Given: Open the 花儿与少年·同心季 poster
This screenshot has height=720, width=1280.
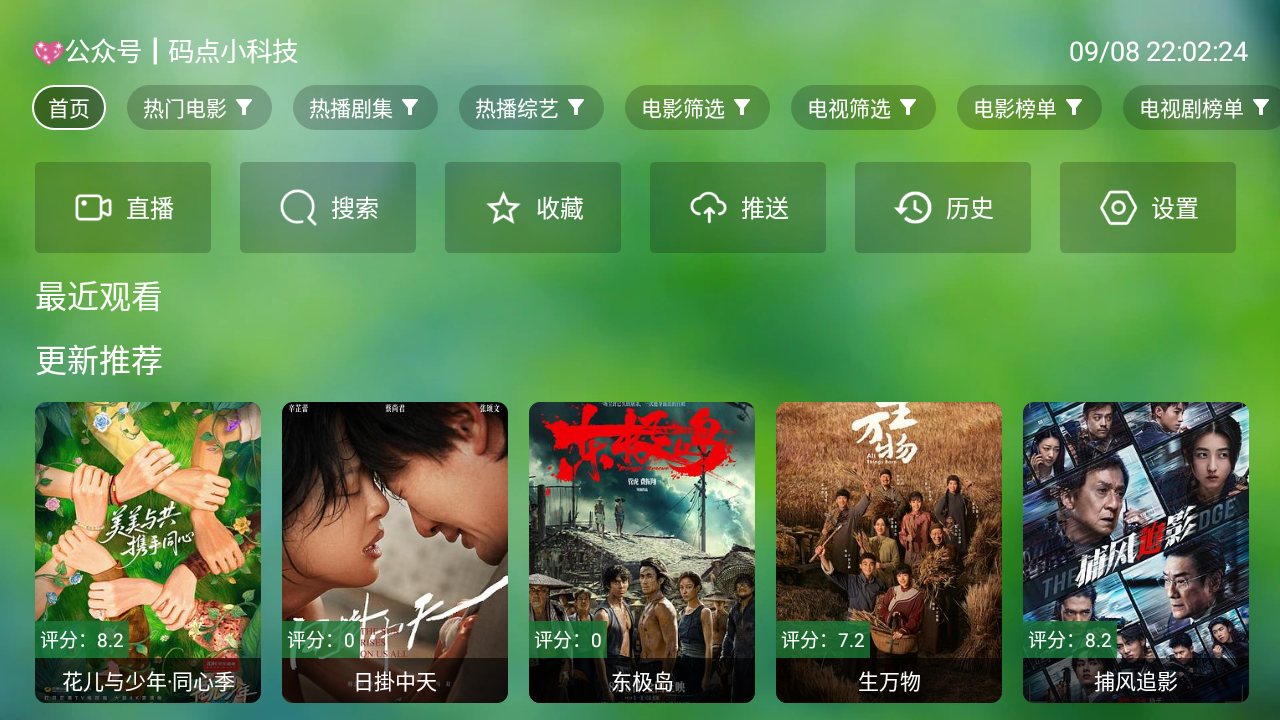Looking at the screenshot, I should 148,552.
